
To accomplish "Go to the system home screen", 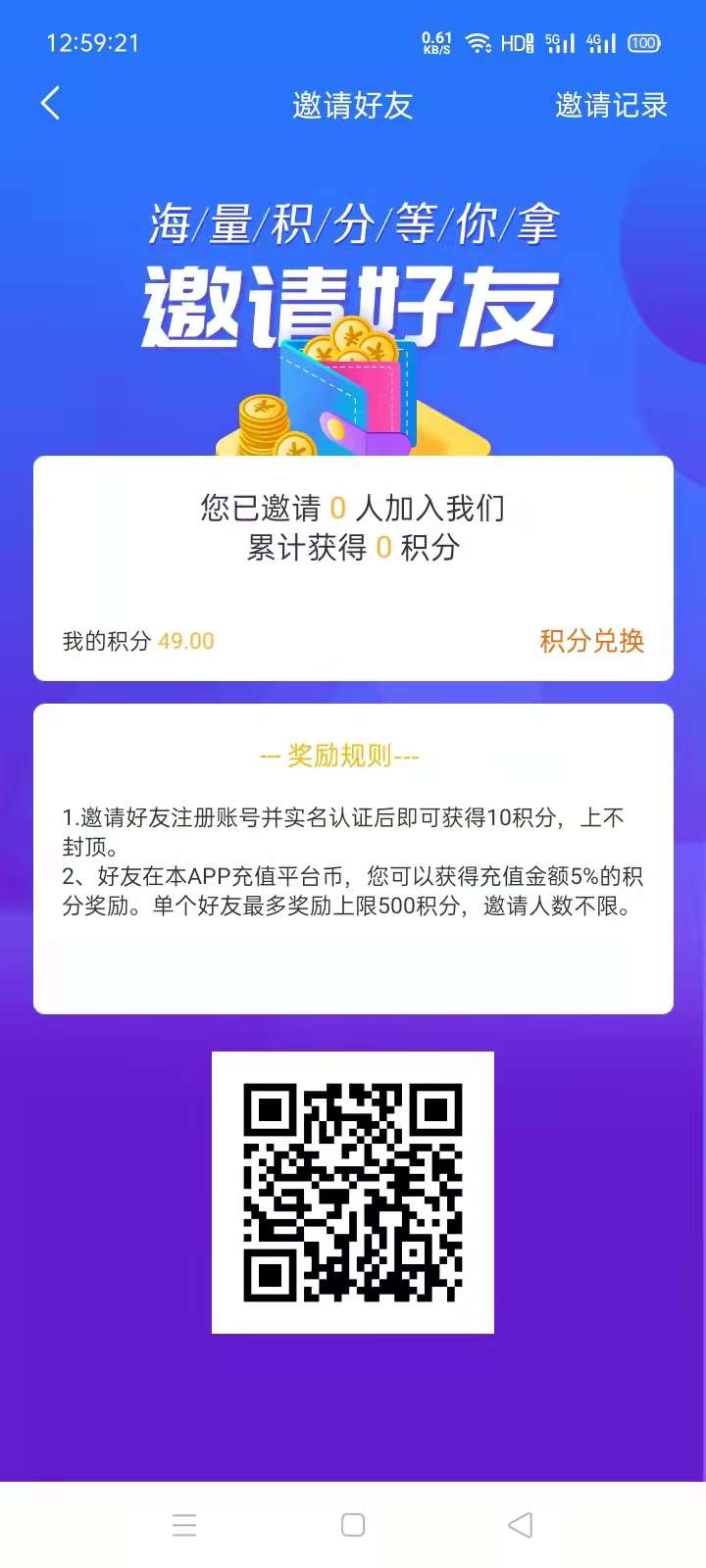I will pos(353,1525).
